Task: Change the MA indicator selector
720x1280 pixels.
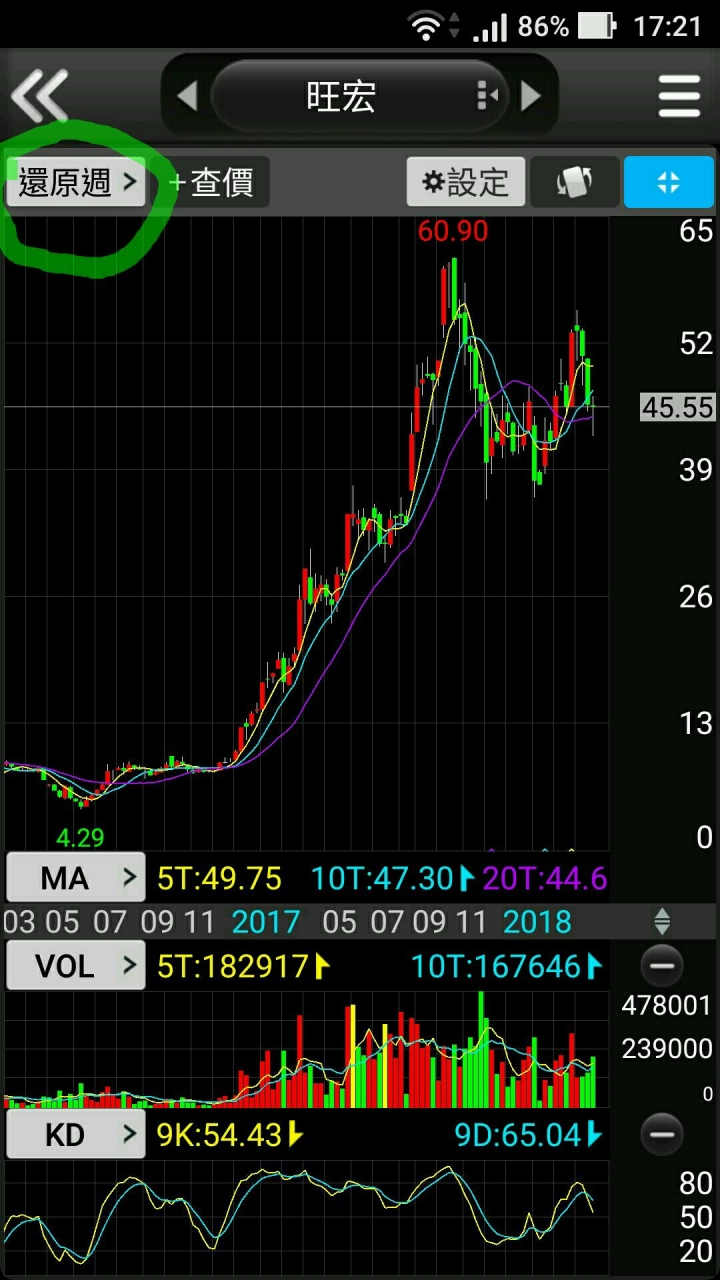Action: pyautogui.click(x=77, y=878)
